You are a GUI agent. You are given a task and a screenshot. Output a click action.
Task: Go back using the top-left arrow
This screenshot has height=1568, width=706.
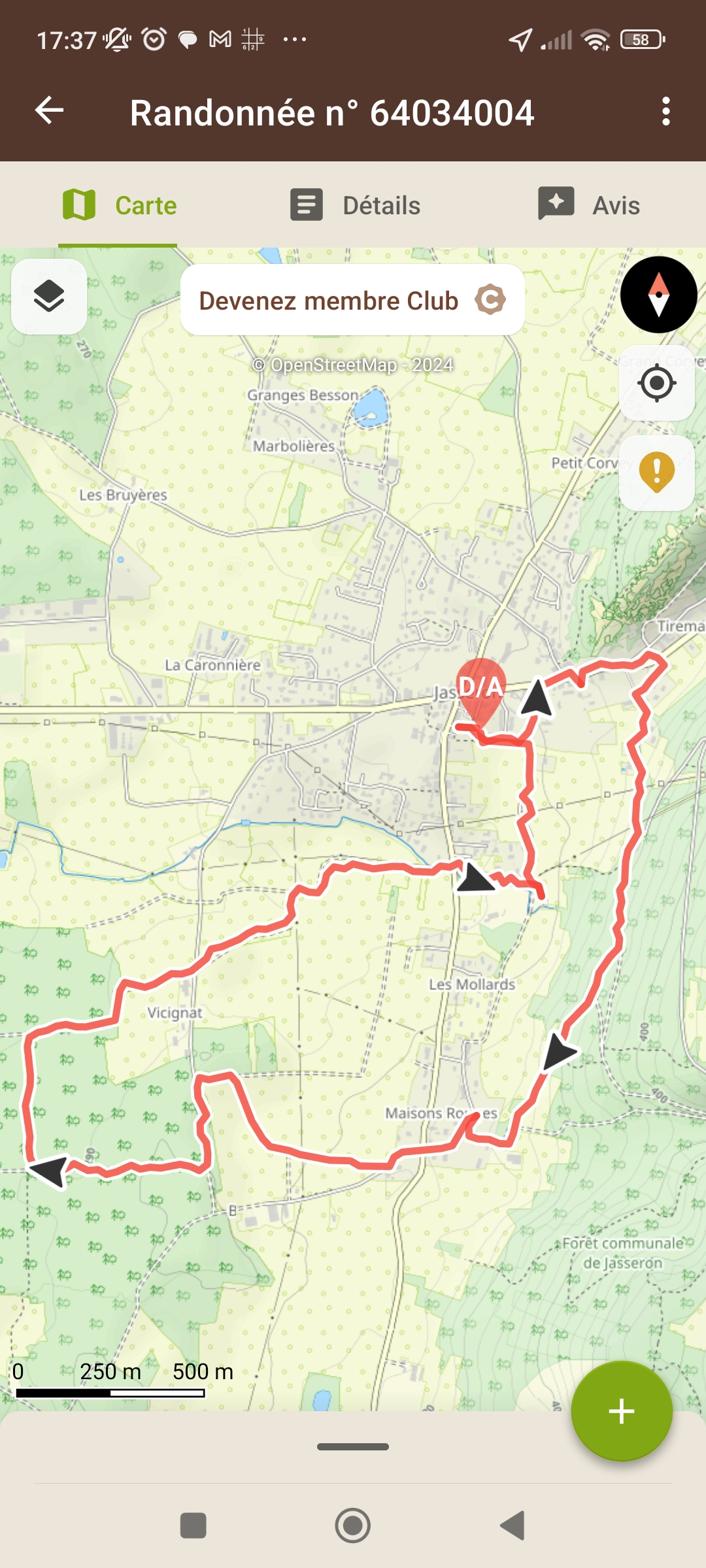click(49, 110)
